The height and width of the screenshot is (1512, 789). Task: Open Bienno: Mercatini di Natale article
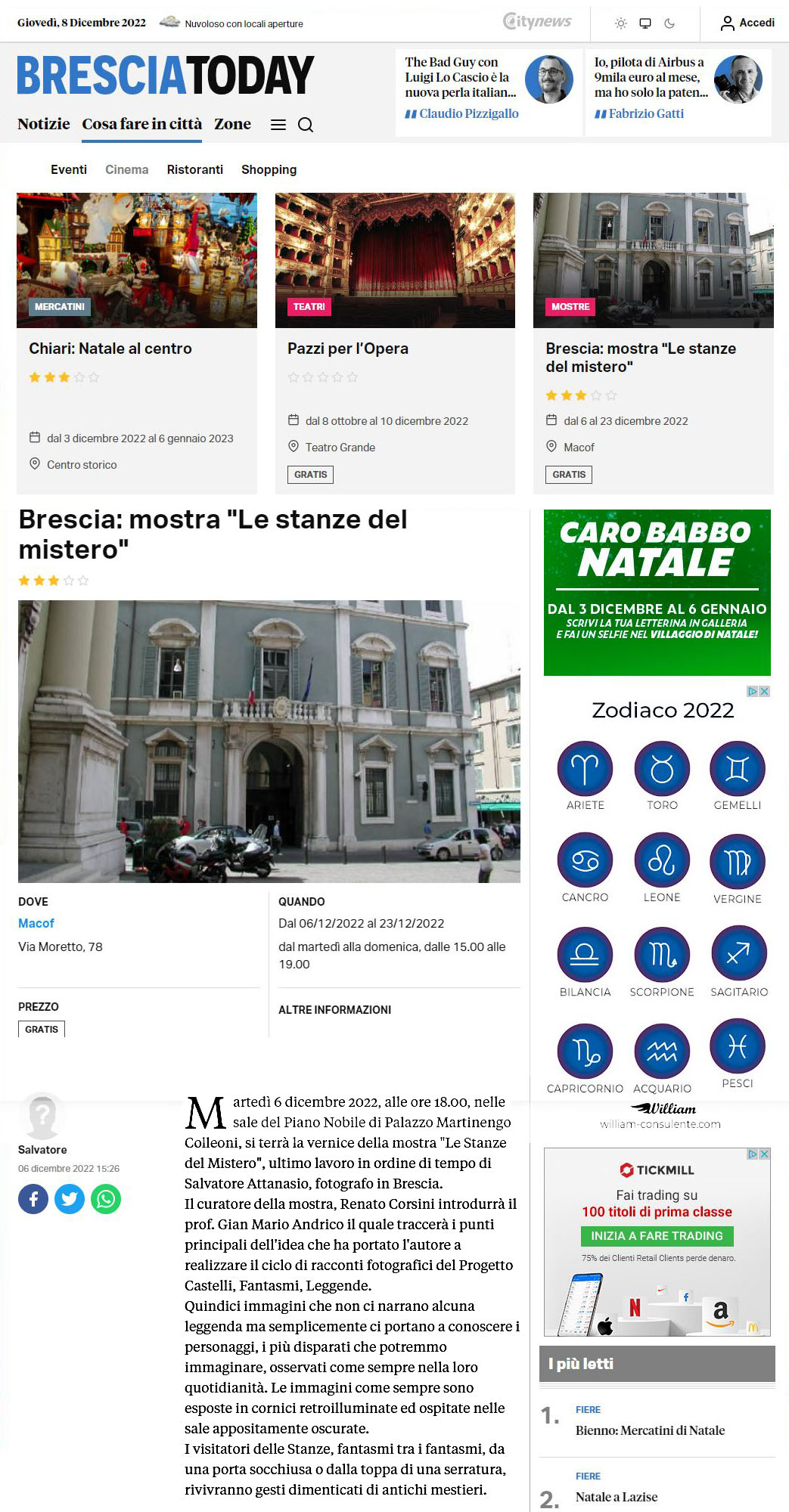pyautogui.click(x=650, y=1430)
